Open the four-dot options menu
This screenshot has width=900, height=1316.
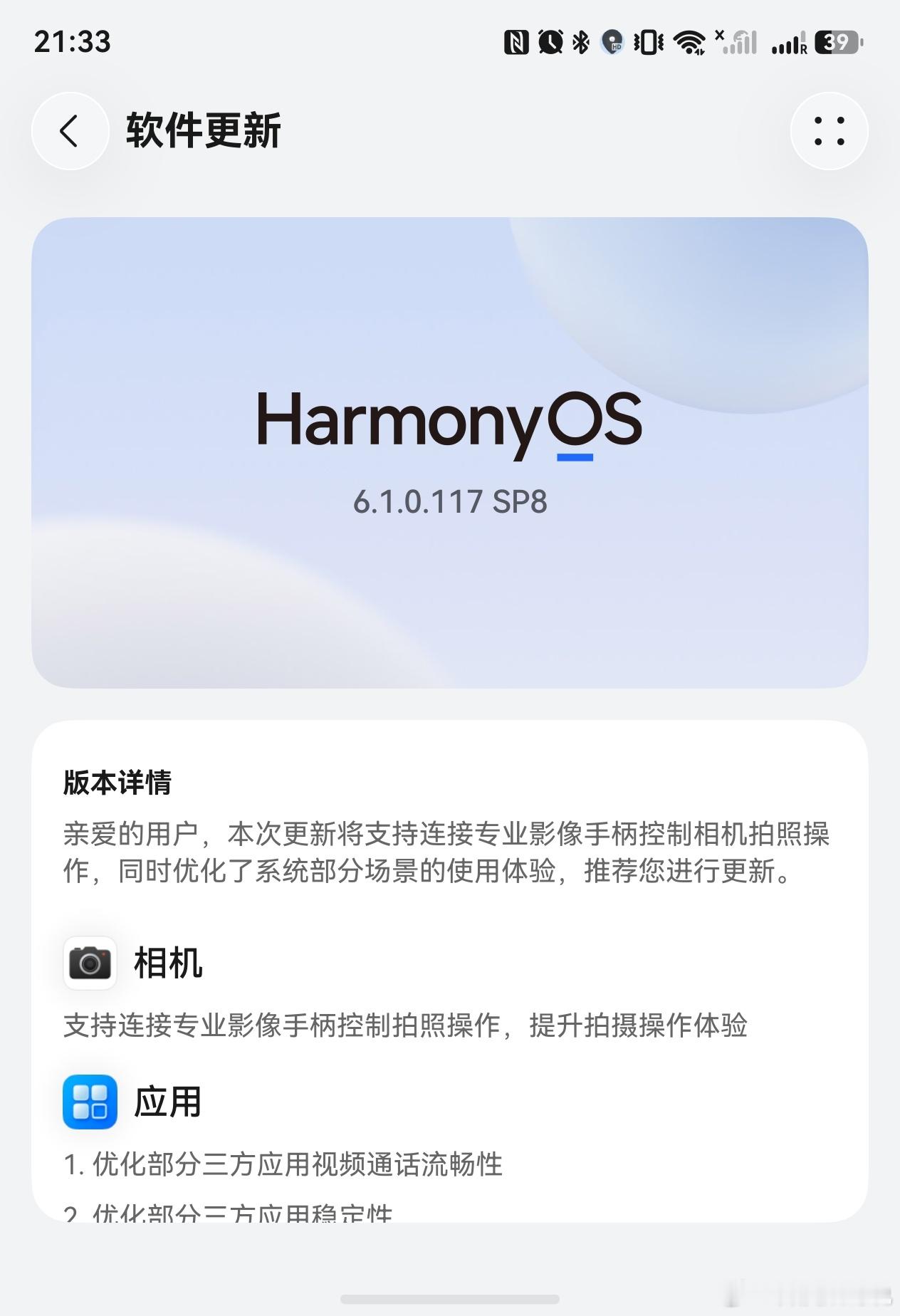[x=829, y=131]
